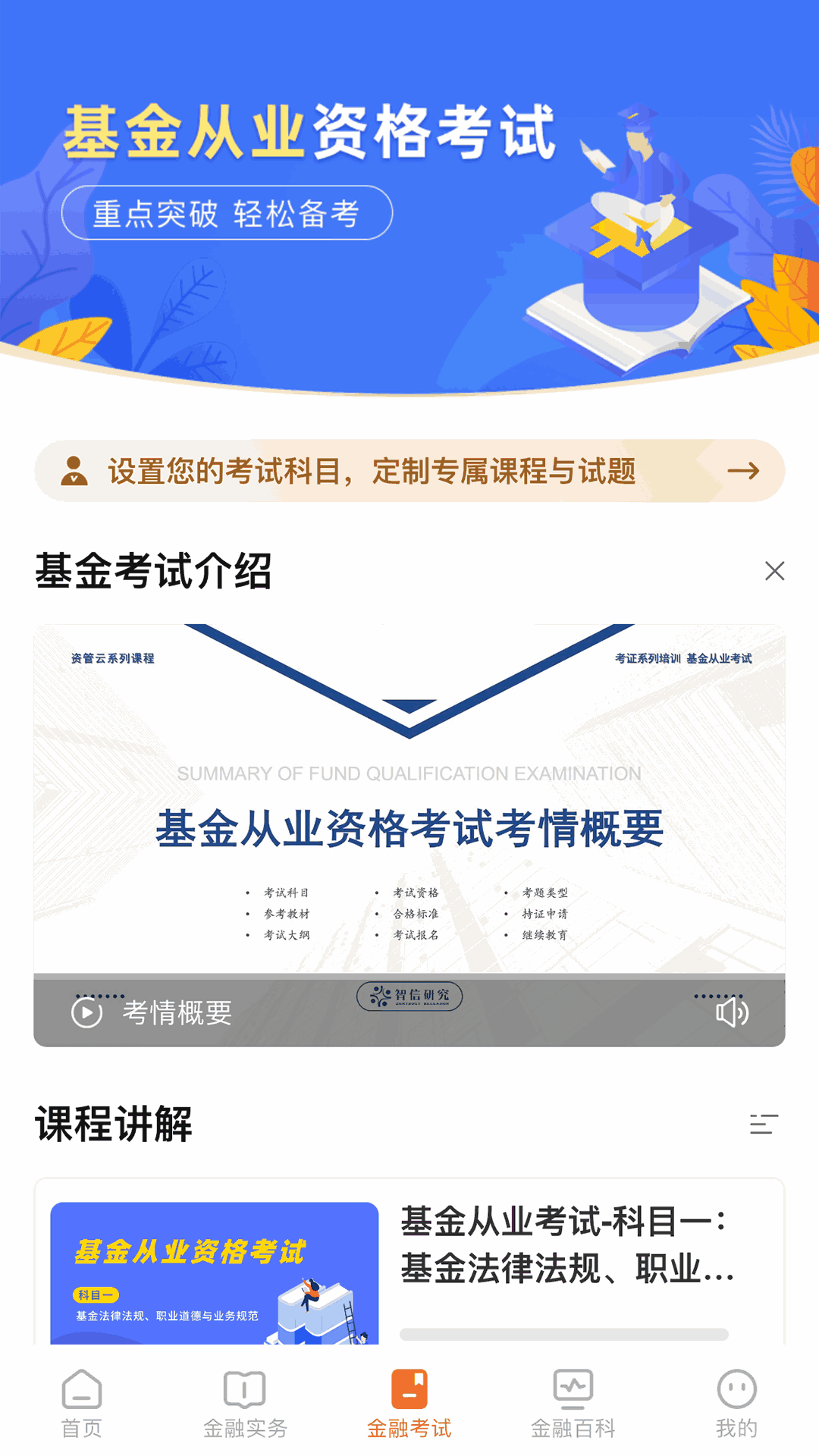This screenshot has height=1456, width=819.
Task: Play the 考情概要 video
Action: pos(86,1012)
